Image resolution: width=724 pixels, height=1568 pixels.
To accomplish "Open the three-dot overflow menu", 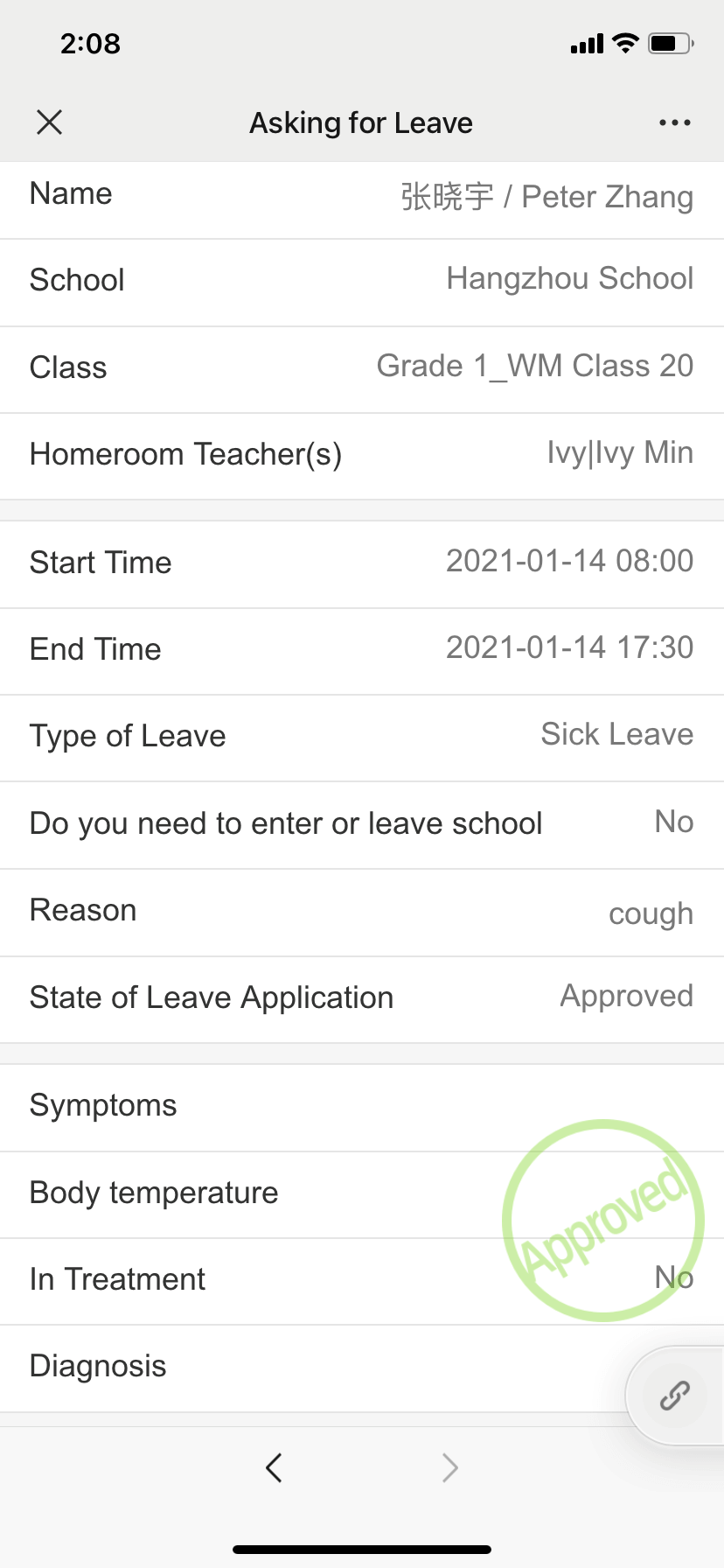I will [x=674, y=122].
